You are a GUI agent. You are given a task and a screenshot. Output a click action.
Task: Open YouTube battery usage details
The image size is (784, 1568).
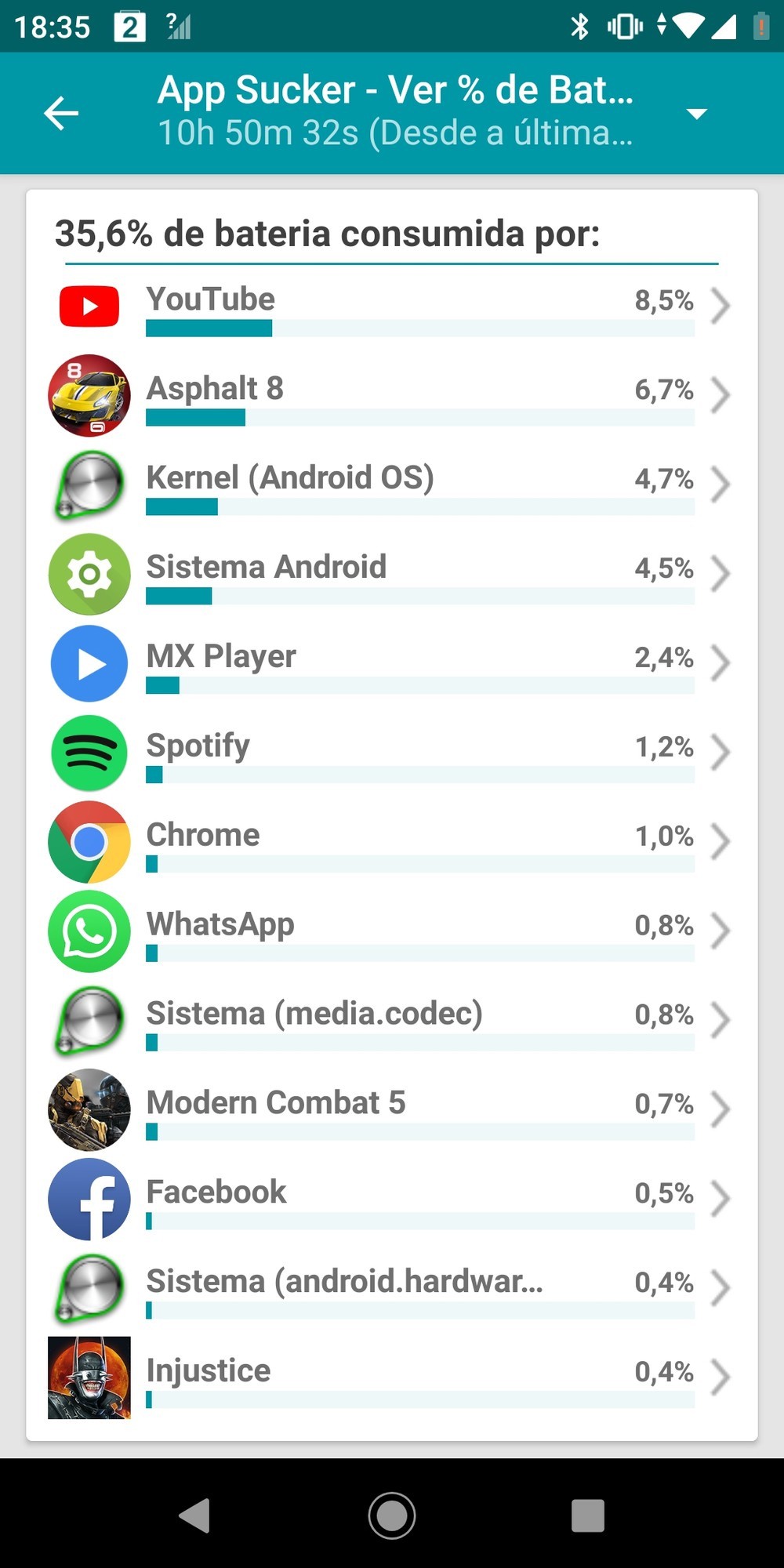[392, 307]
